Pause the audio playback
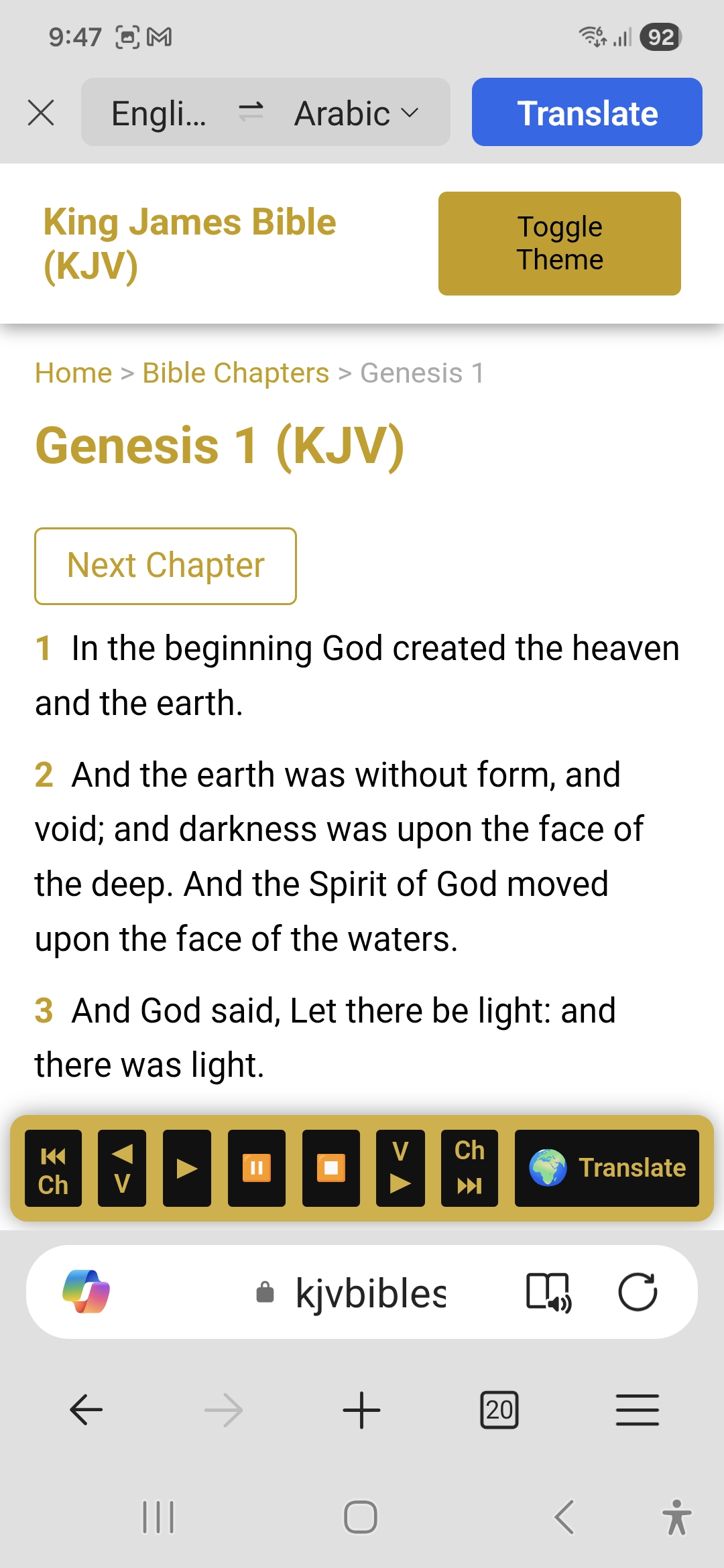Screen dimensions: 724x1568 pyautogui.click(x=257, y=1168)
